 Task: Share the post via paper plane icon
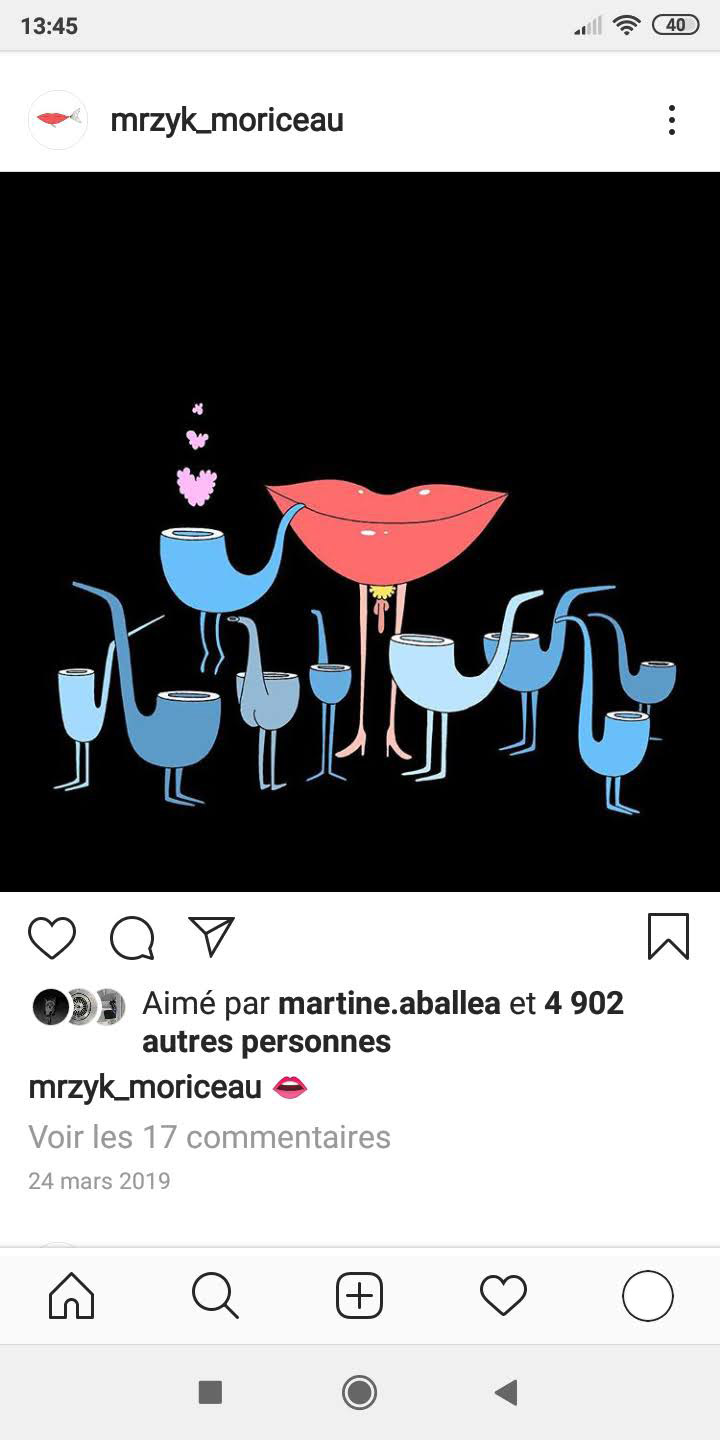point(211,937)
